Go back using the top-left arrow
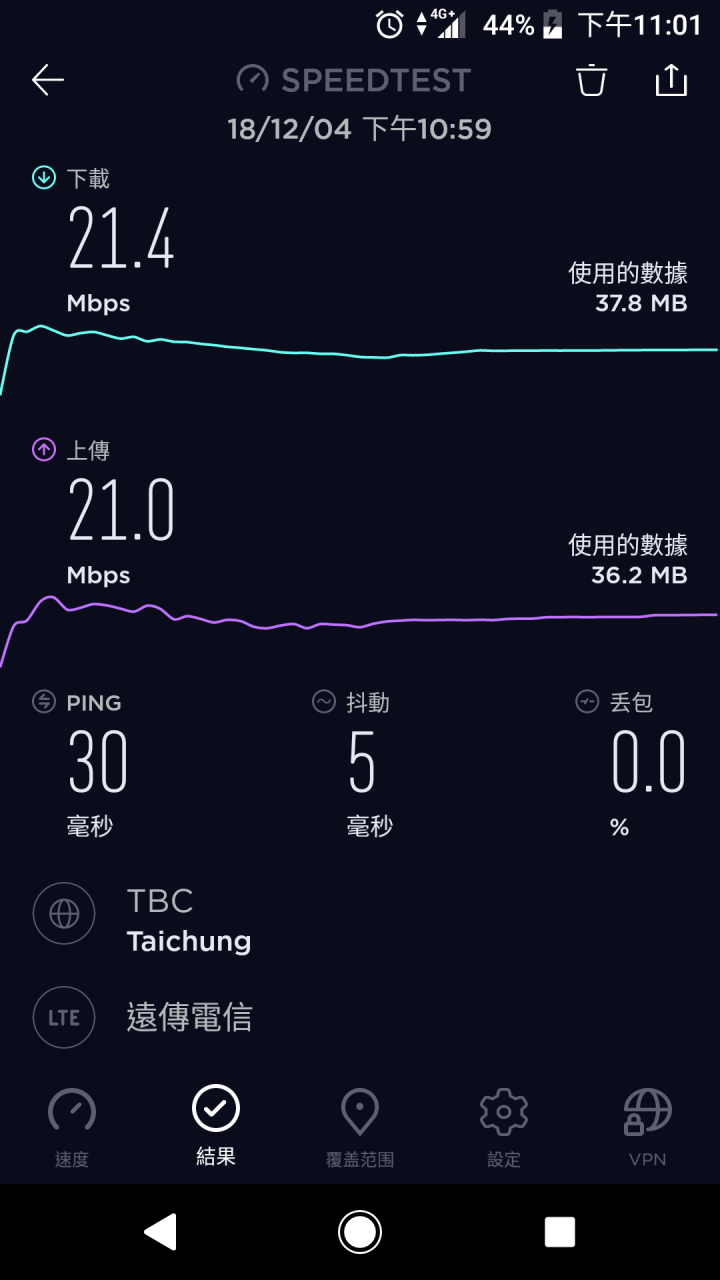 pyautogui.click(x=48, y=80)
